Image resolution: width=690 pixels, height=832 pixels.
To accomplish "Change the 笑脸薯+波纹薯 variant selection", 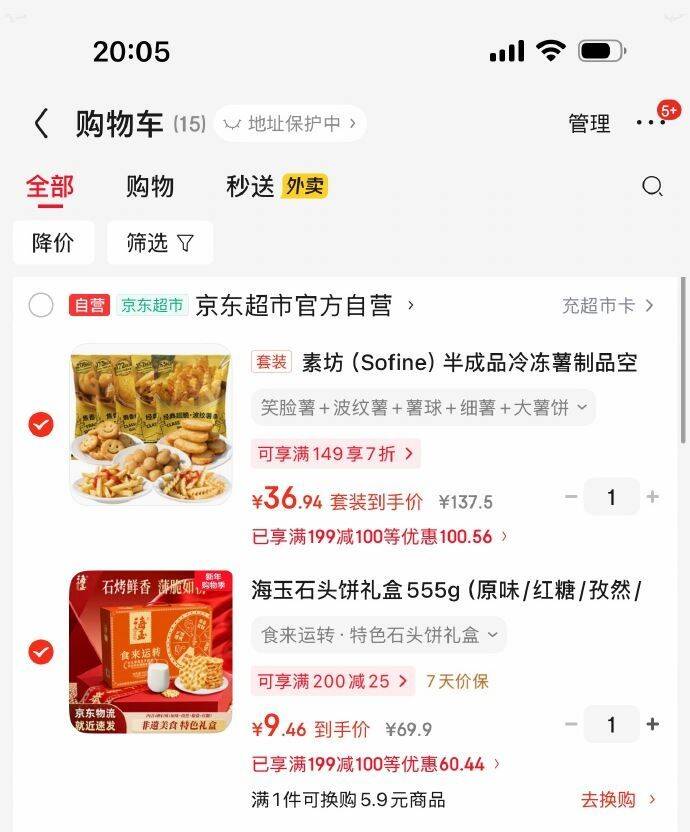I will (x=423, y=408).
